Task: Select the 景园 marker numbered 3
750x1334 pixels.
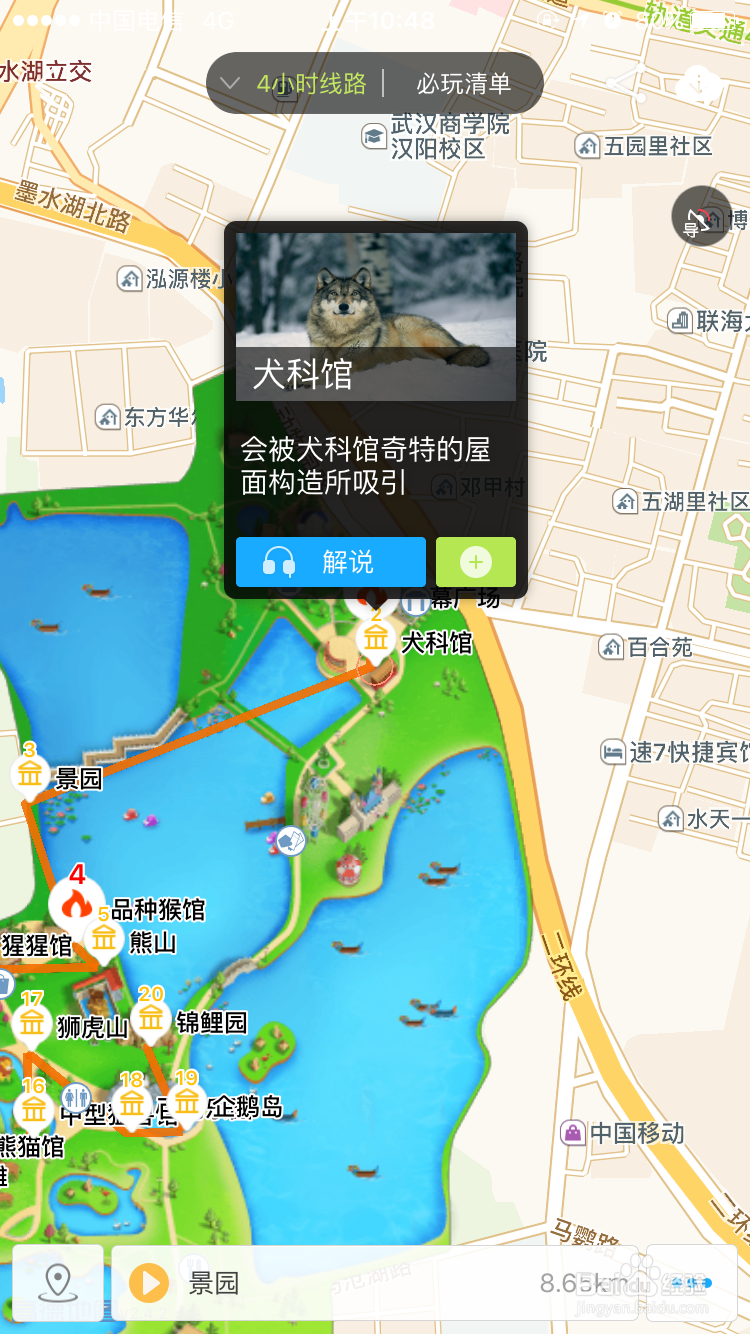Action: [x=30, y=770]
